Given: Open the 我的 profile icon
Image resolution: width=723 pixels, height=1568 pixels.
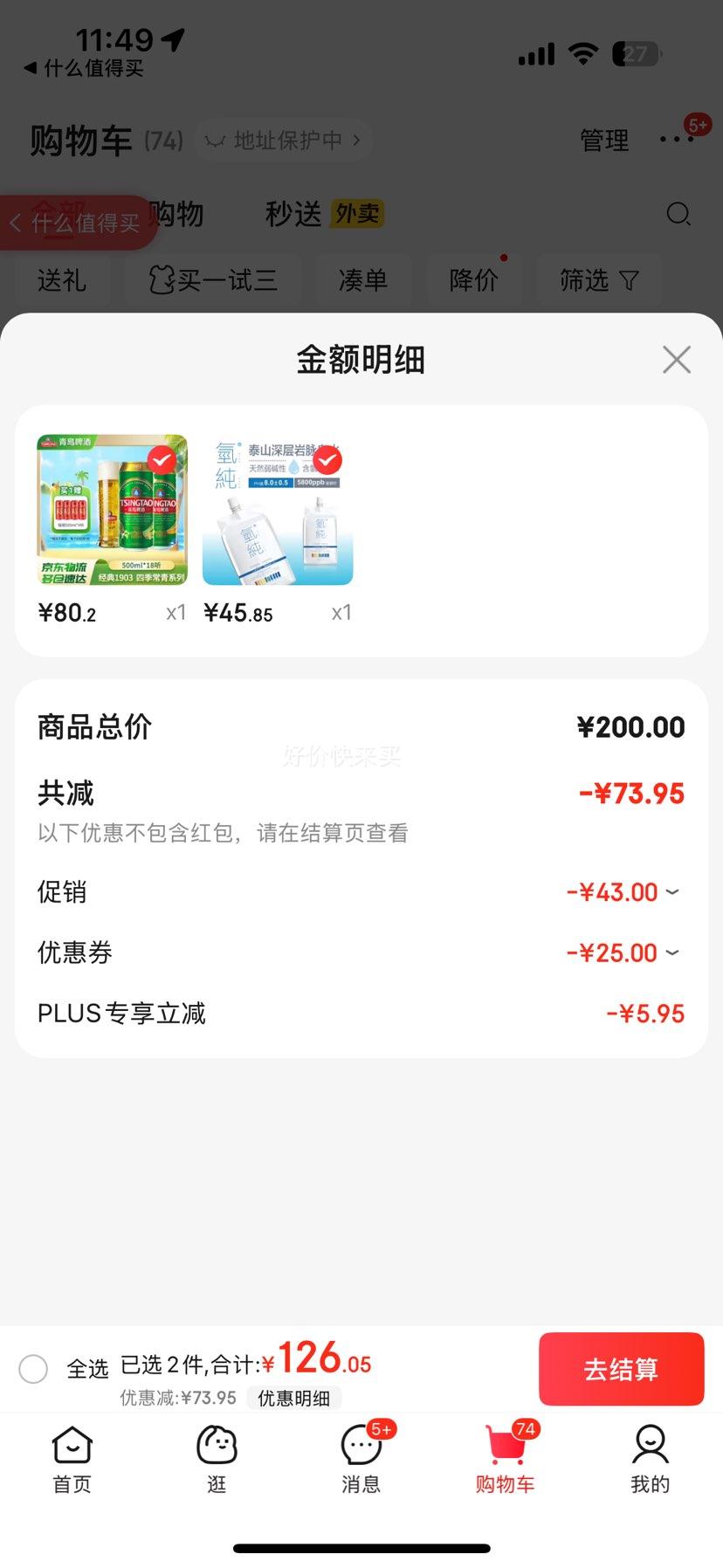Looking at the screenshot, I should pyautogui.click(x=650, y=1445).
